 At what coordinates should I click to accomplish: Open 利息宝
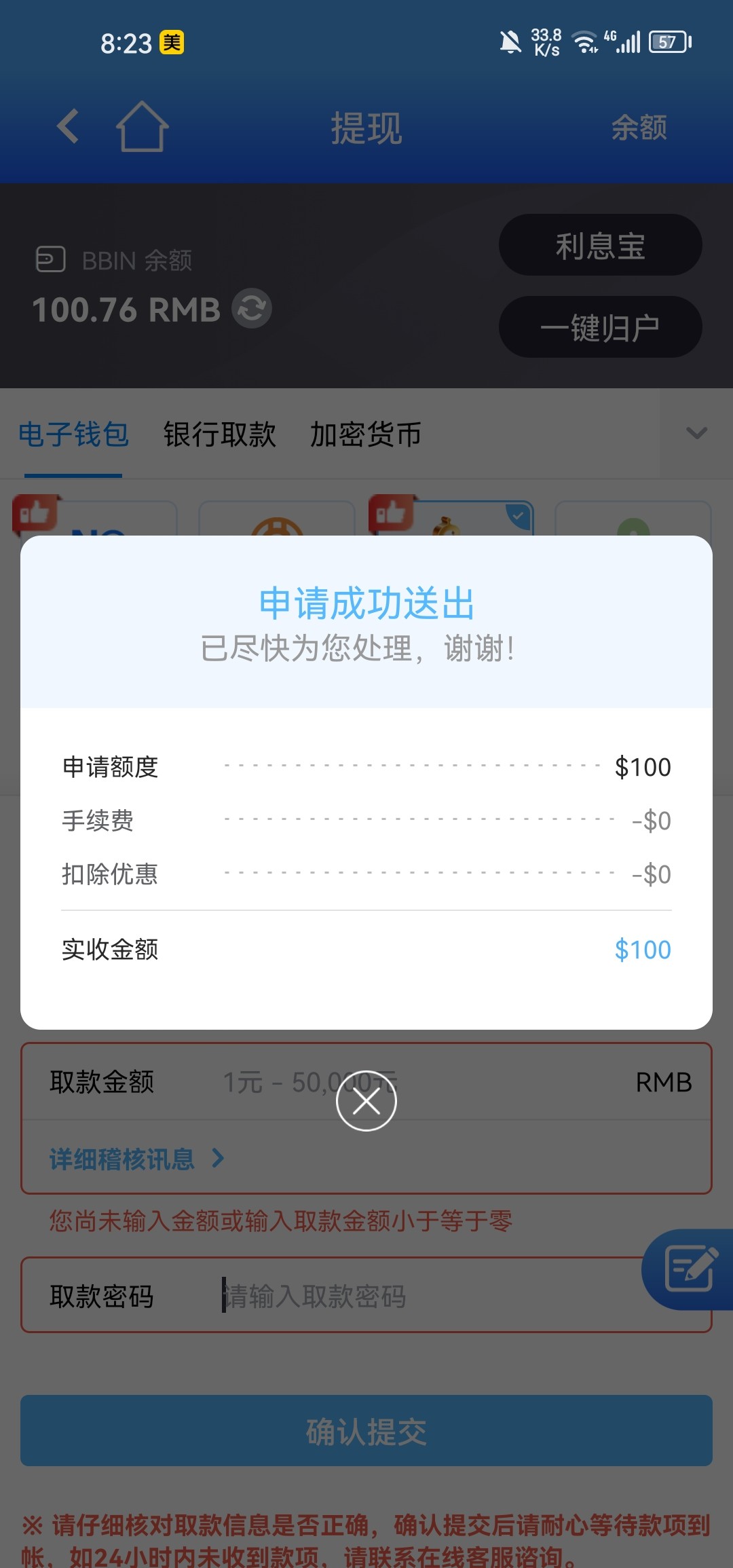600,245
